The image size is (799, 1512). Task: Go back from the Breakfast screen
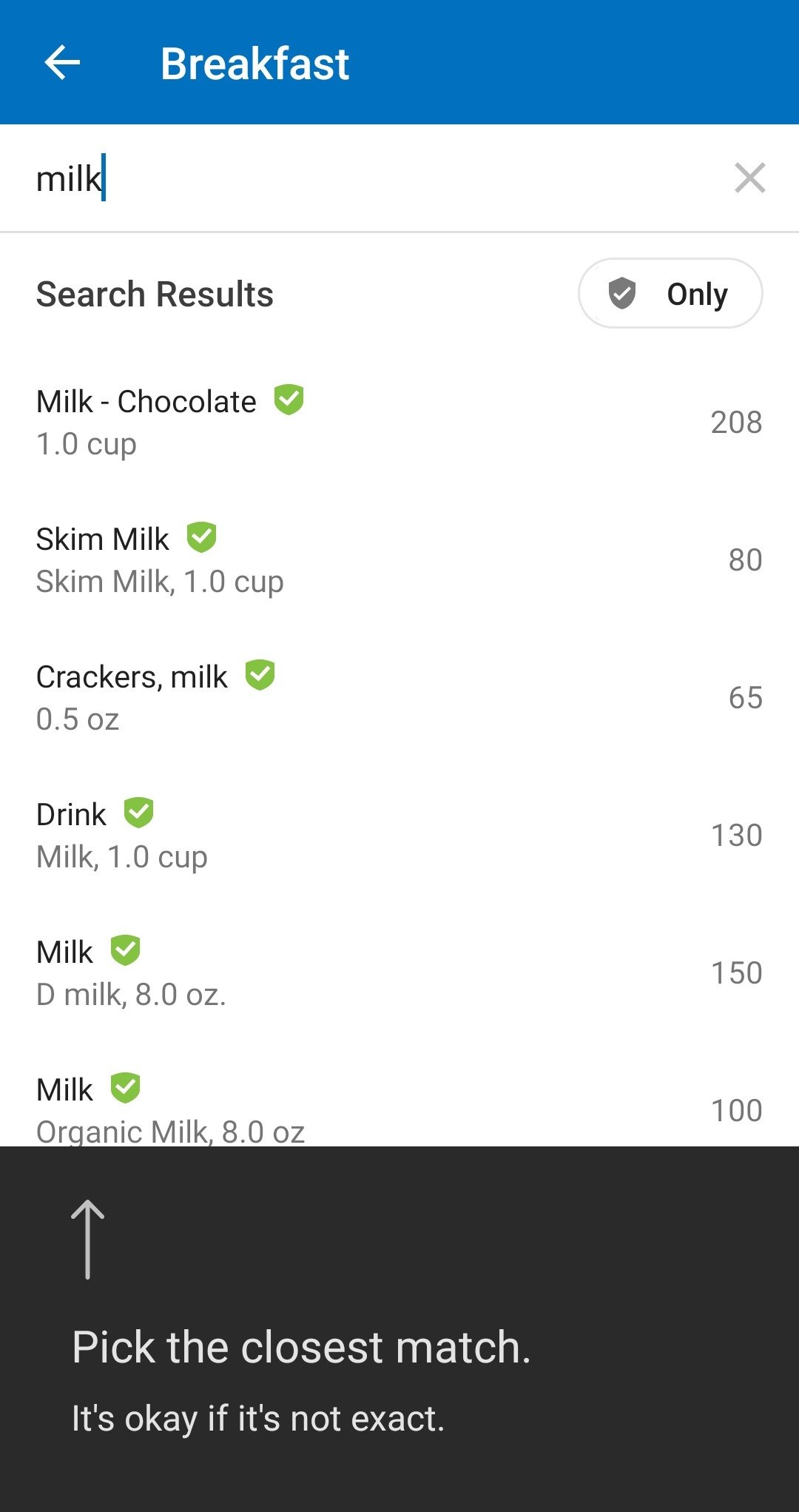pos(62,62)
